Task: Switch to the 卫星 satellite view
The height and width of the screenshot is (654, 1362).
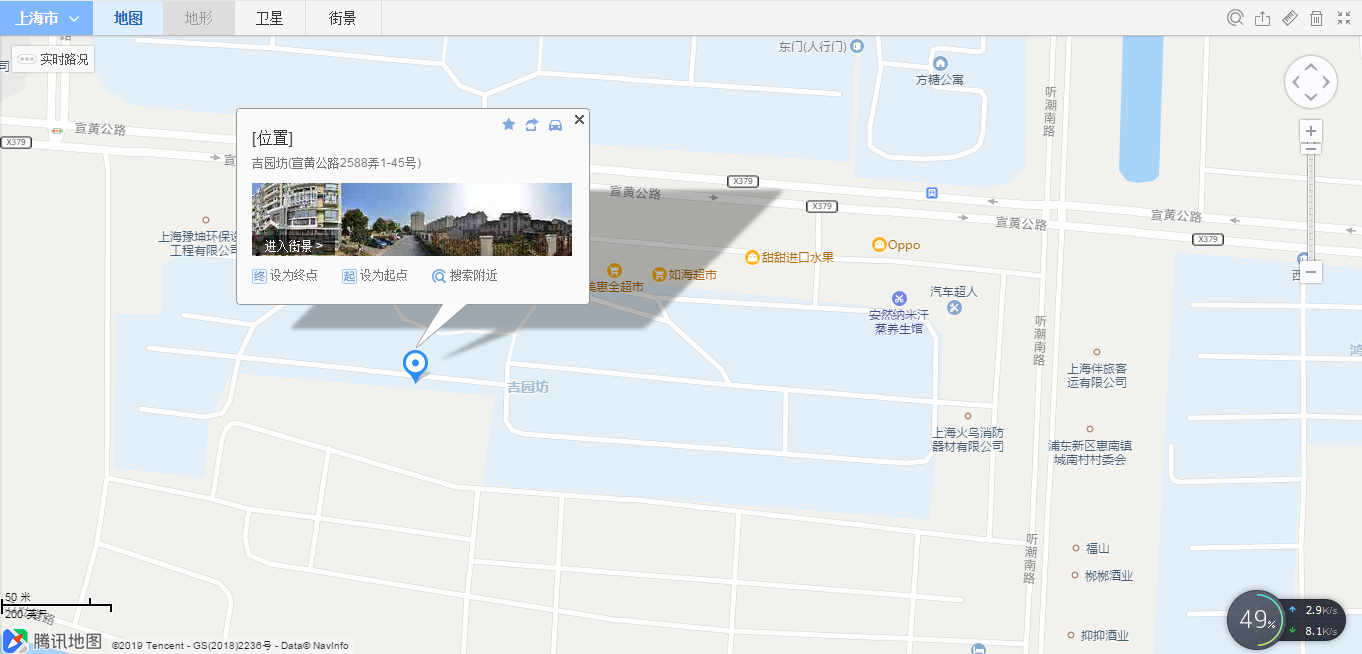Action: click(x=269, y=18)
